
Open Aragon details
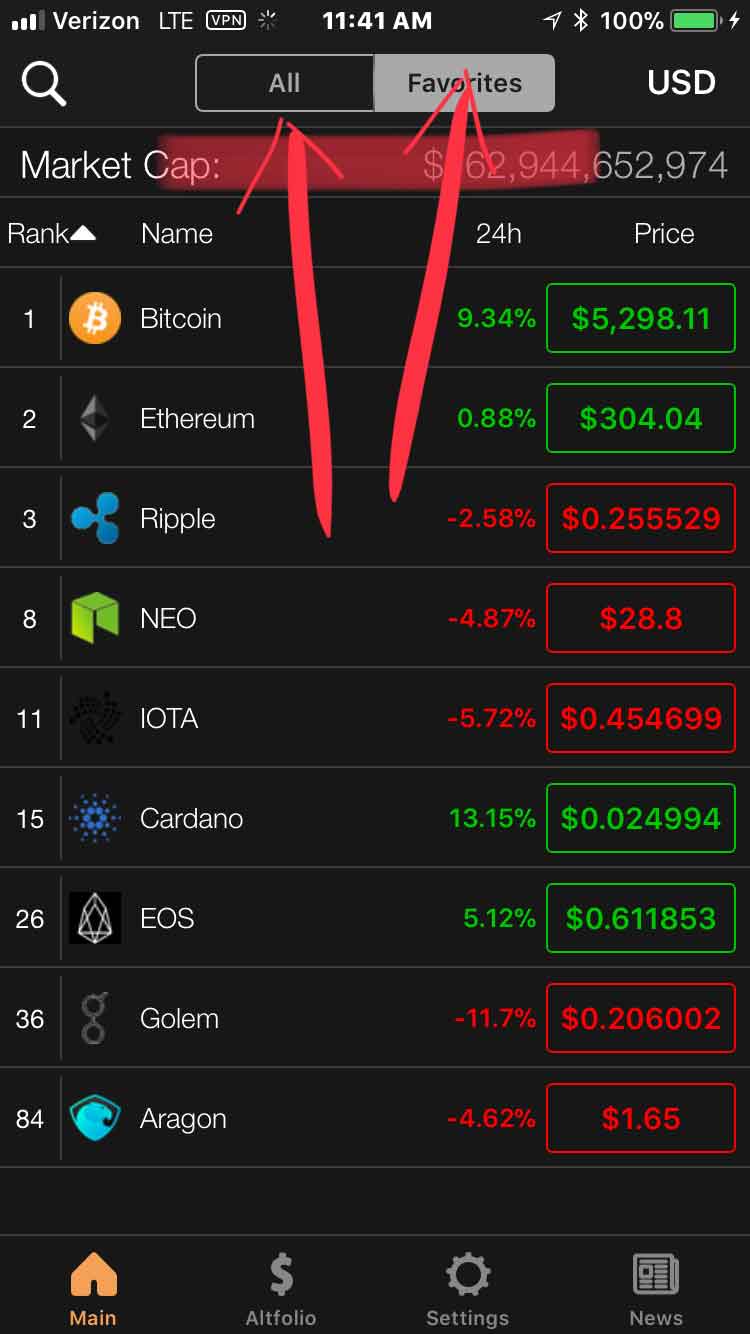[375, 1118]
